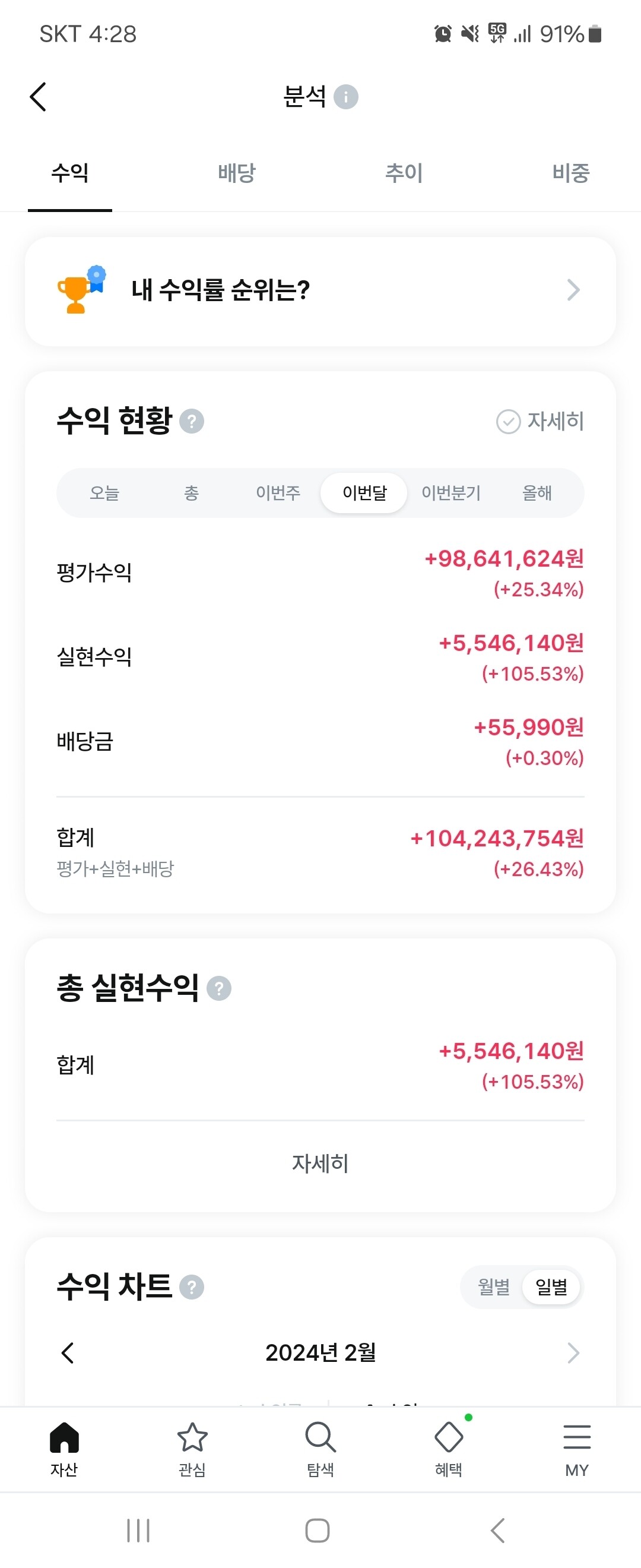Select the 이번분기 period option
The height and width of the screenshot is (1568, 641).
pyautogui.click(x=452, y=493)
